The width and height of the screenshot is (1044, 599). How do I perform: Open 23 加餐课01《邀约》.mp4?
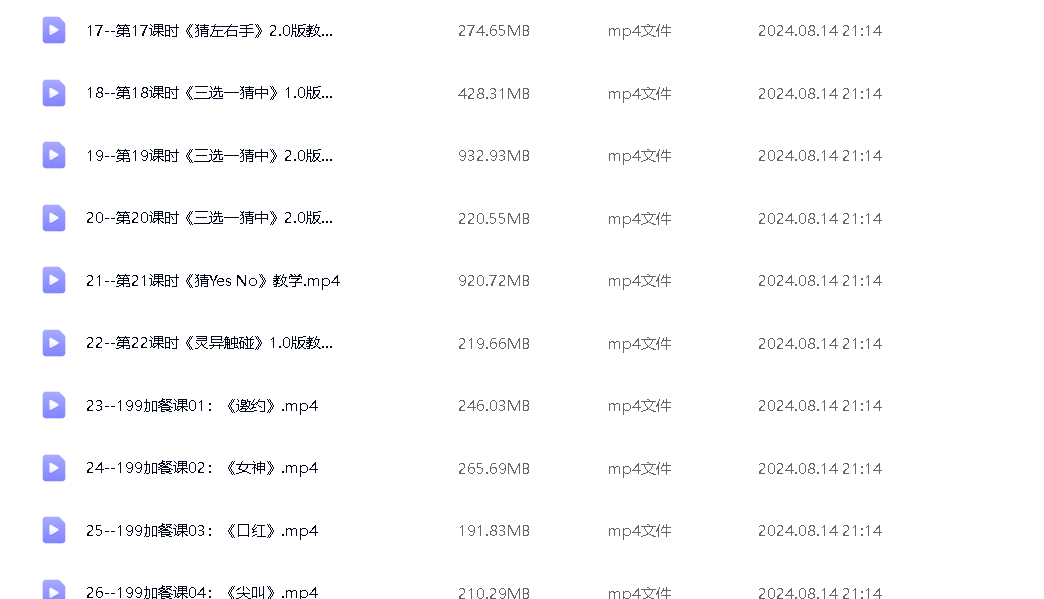coord(202,406)
